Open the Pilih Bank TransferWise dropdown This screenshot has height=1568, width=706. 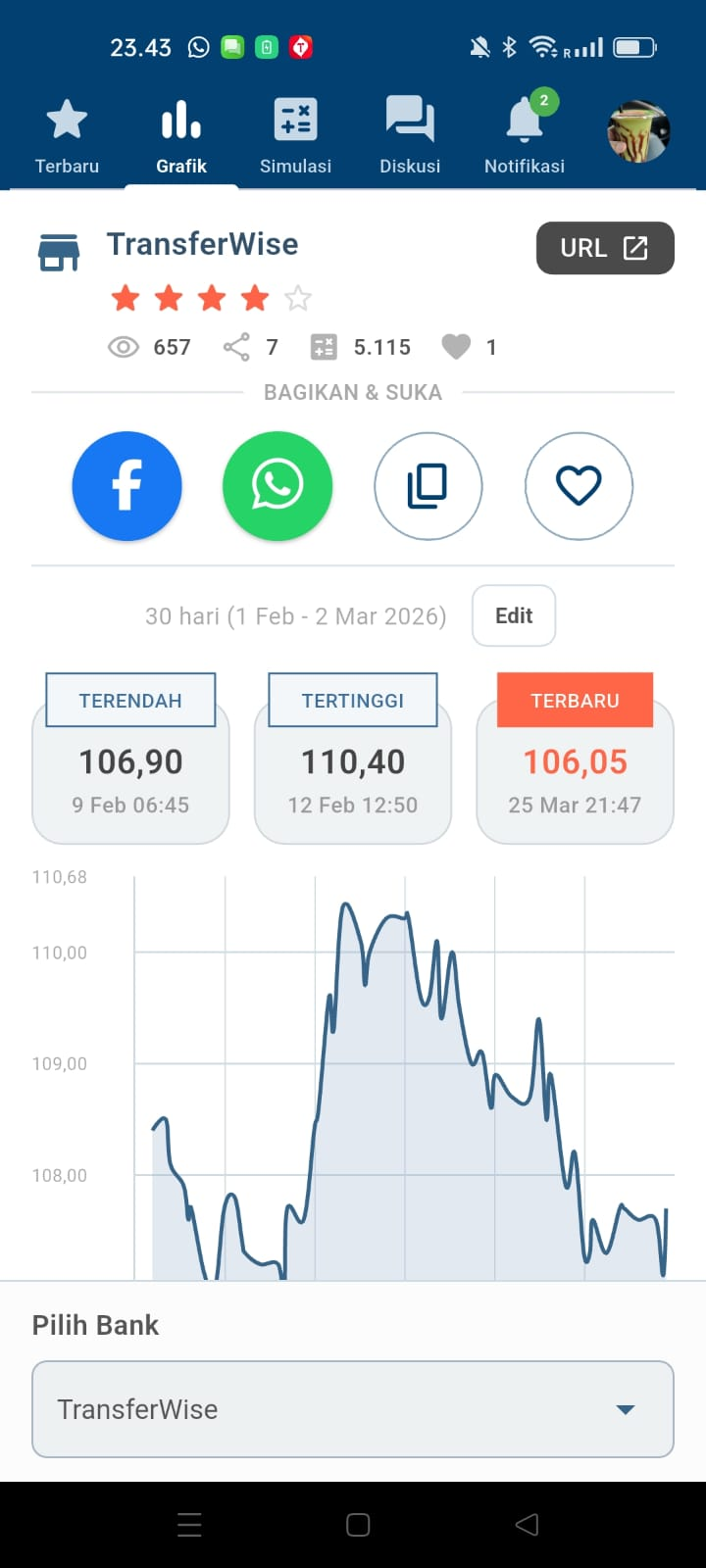point(353,1409)
